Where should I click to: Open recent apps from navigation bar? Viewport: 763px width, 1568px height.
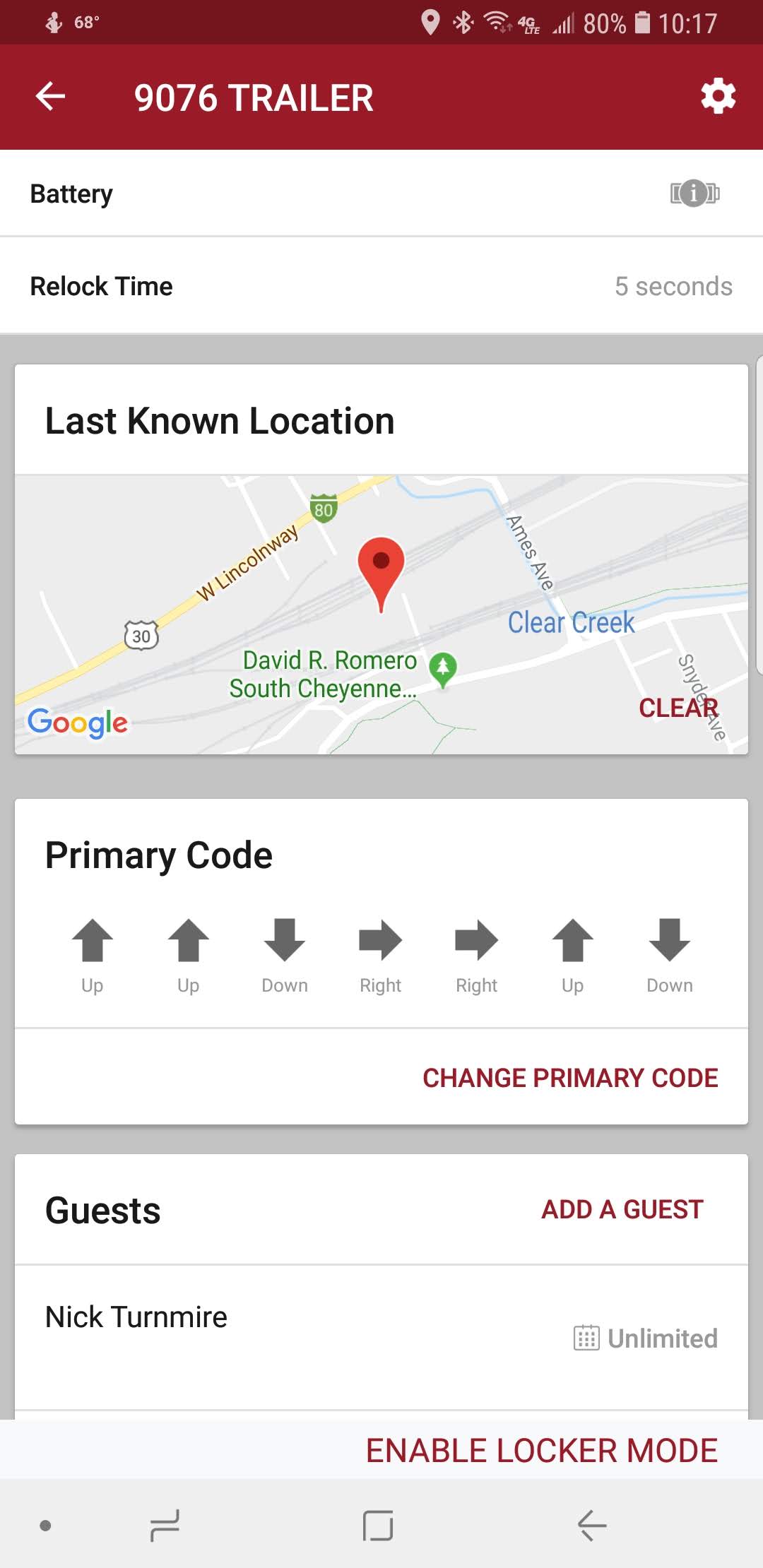tap(165, 1526)
